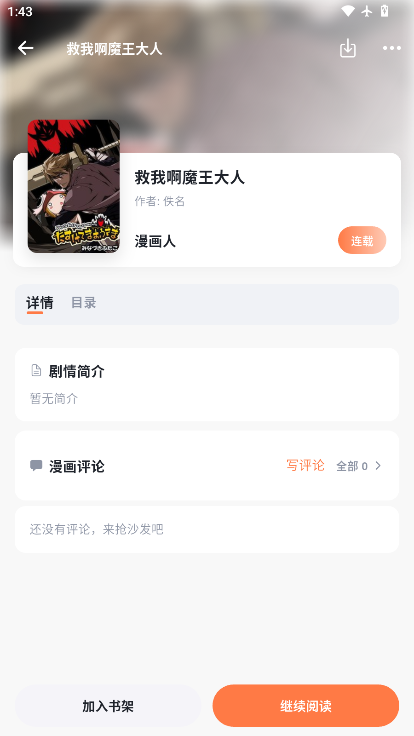
Task: View all comments via 全部 0
Action: pyautogui.click(x=359, y=466)
